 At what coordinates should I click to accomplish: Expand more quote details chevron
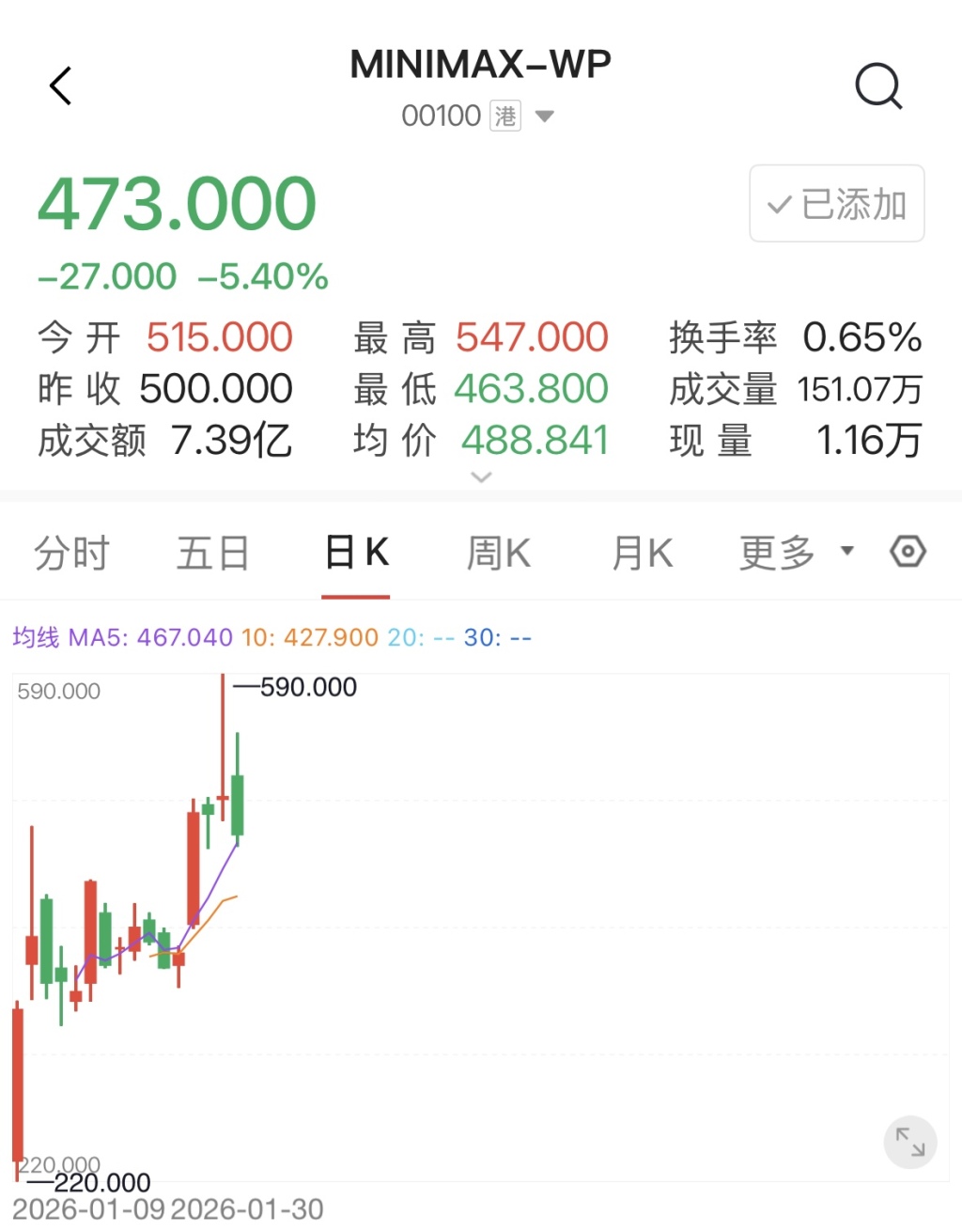(481, 477)
